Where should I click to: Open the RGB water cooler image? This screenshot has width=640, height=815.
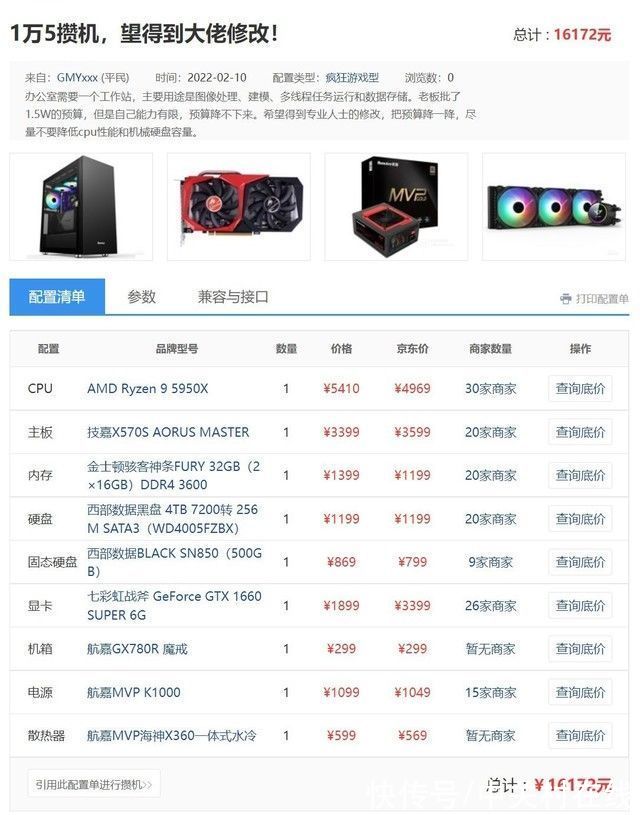click(554, 207)
